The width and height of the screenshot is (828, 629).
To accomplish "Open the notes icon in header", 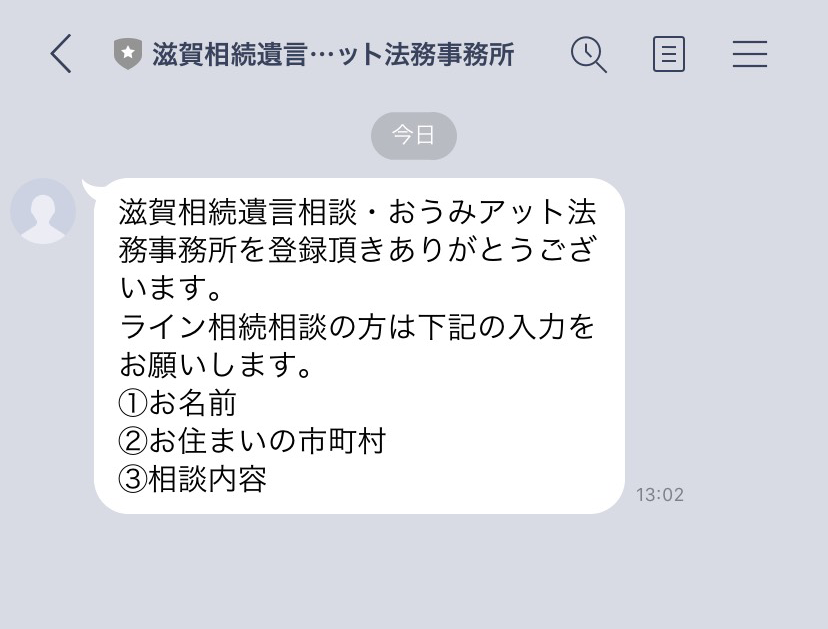I will (x=669, y=54).
